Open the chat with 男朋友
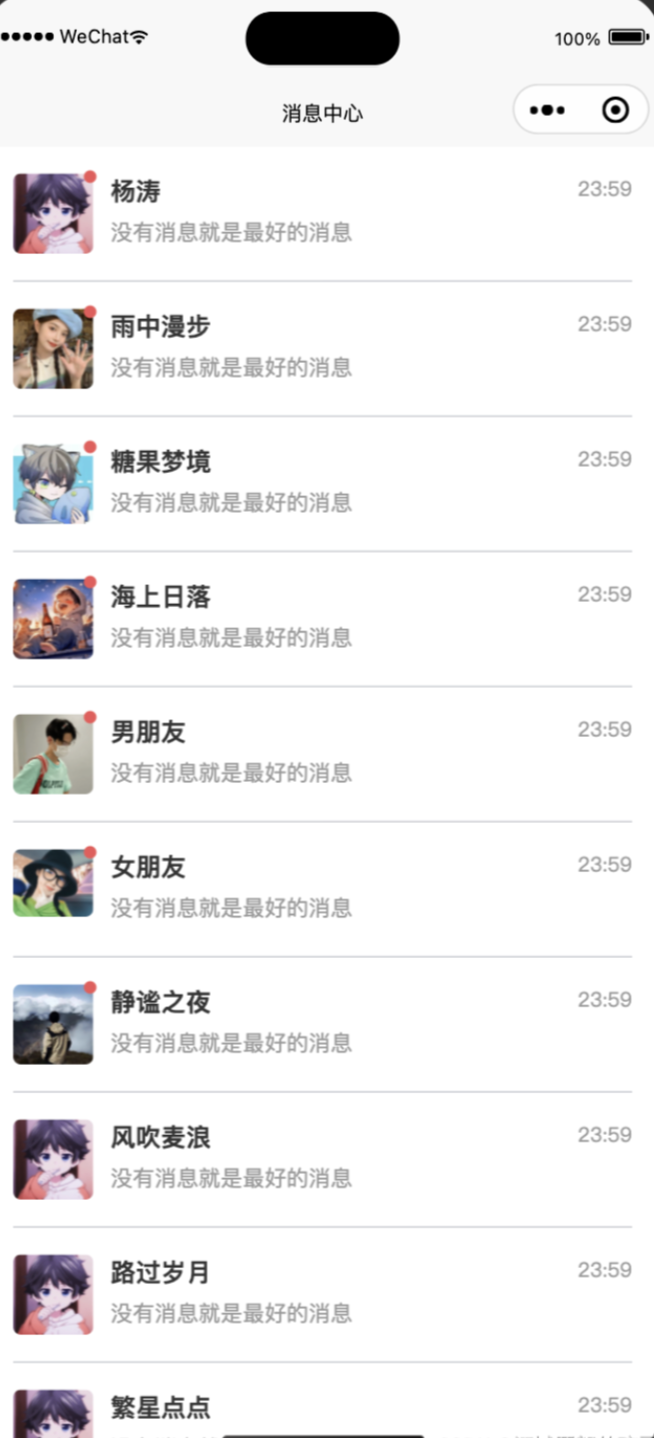 pyautogui.click(x=322, y=753)
